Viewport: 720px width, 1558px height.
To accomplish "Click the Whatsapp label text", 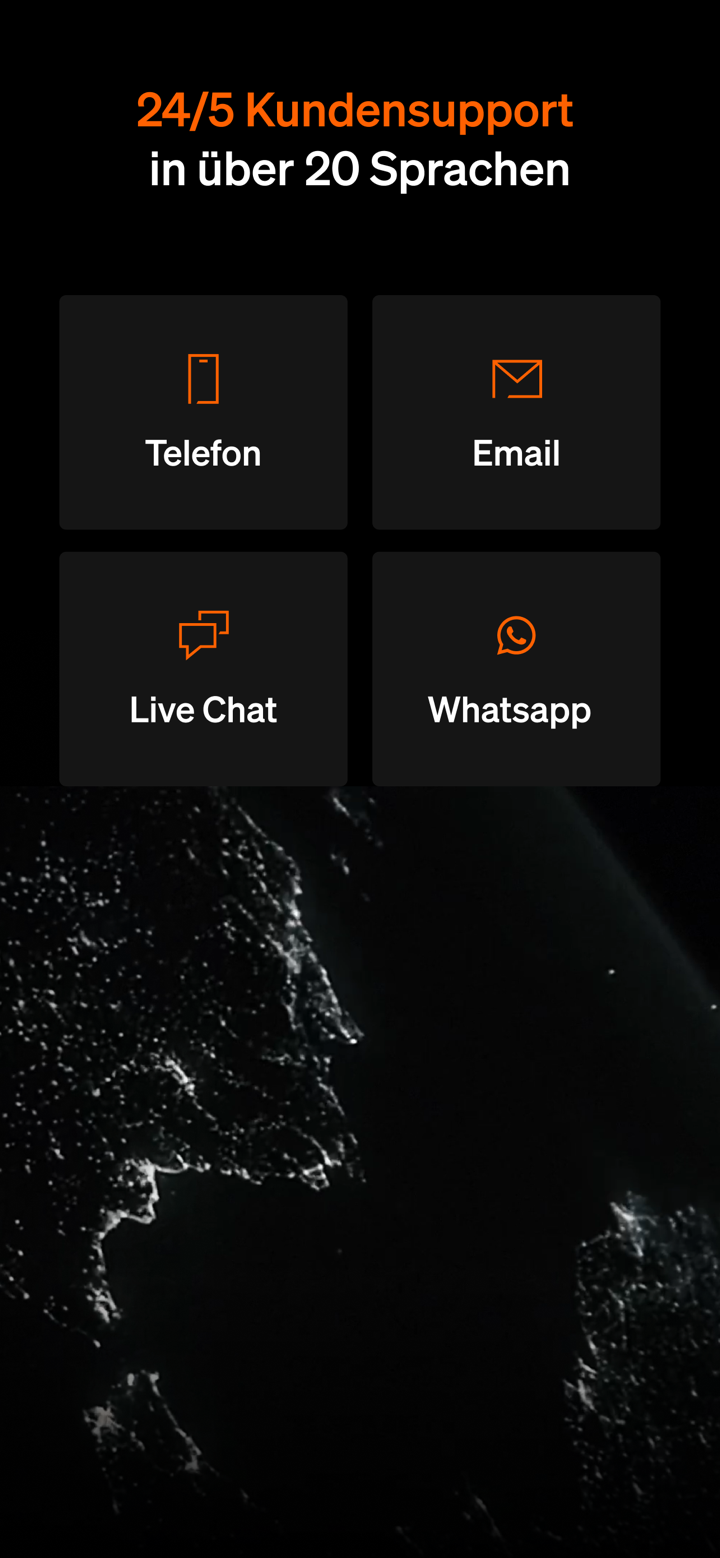I will click(510, 709).
